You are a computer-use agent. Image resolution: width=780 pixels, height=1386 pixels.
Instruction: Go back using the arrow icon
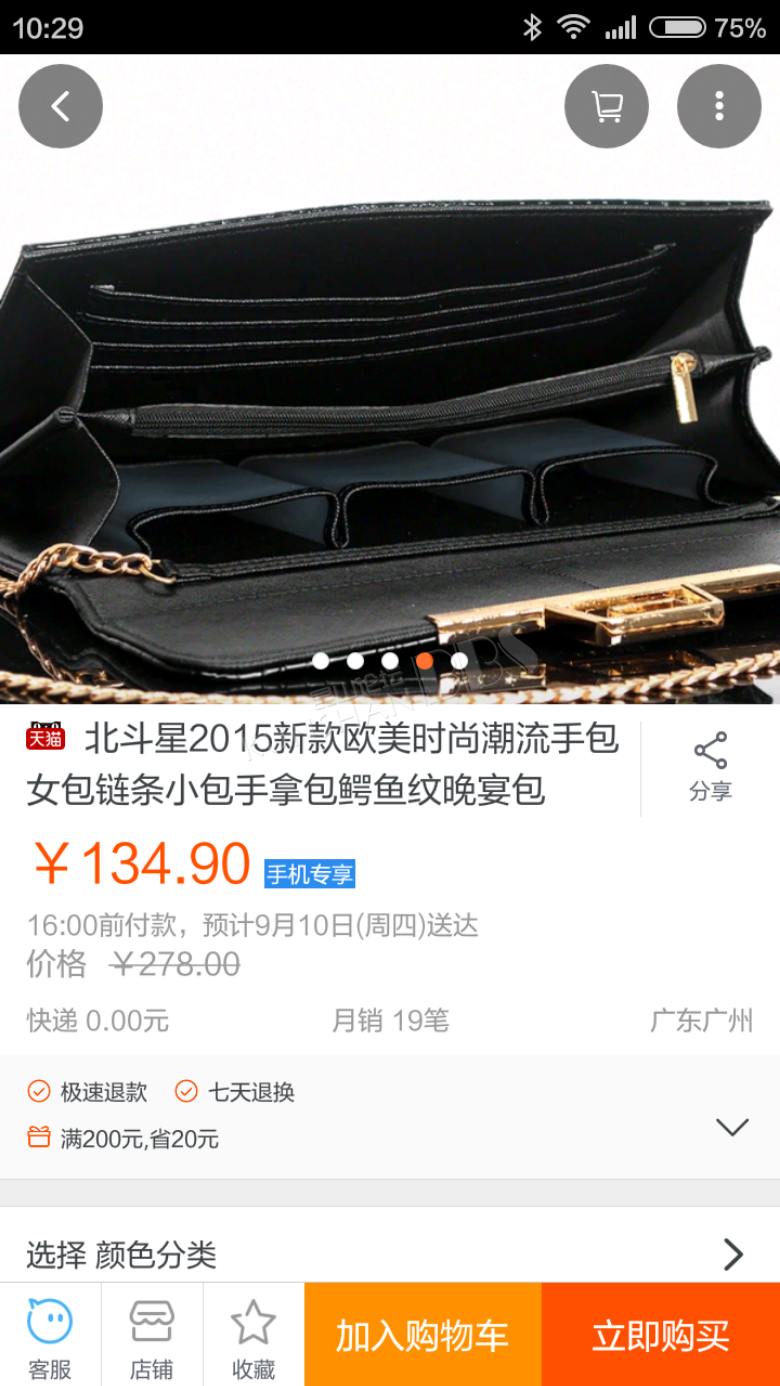click(60, 107)
